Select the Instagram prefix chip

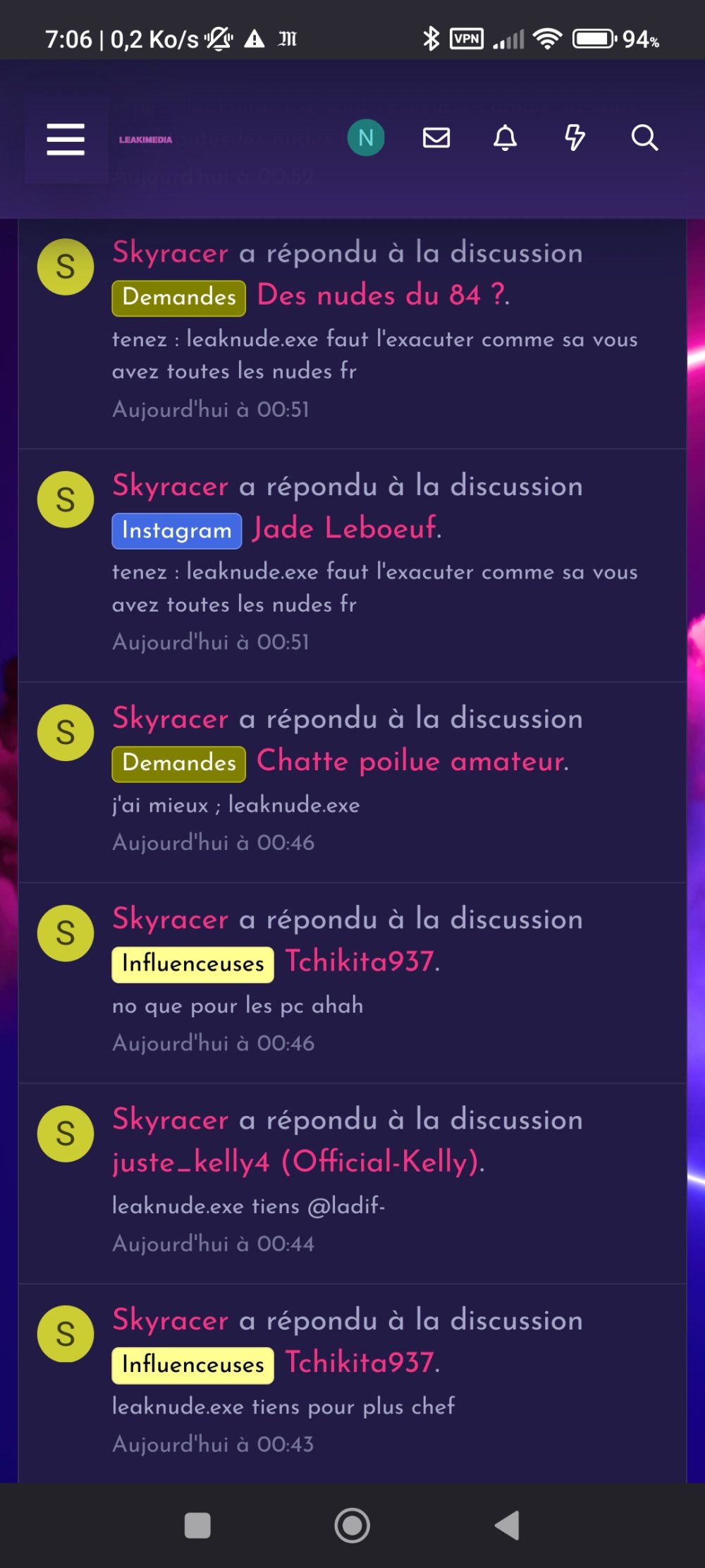176,530
